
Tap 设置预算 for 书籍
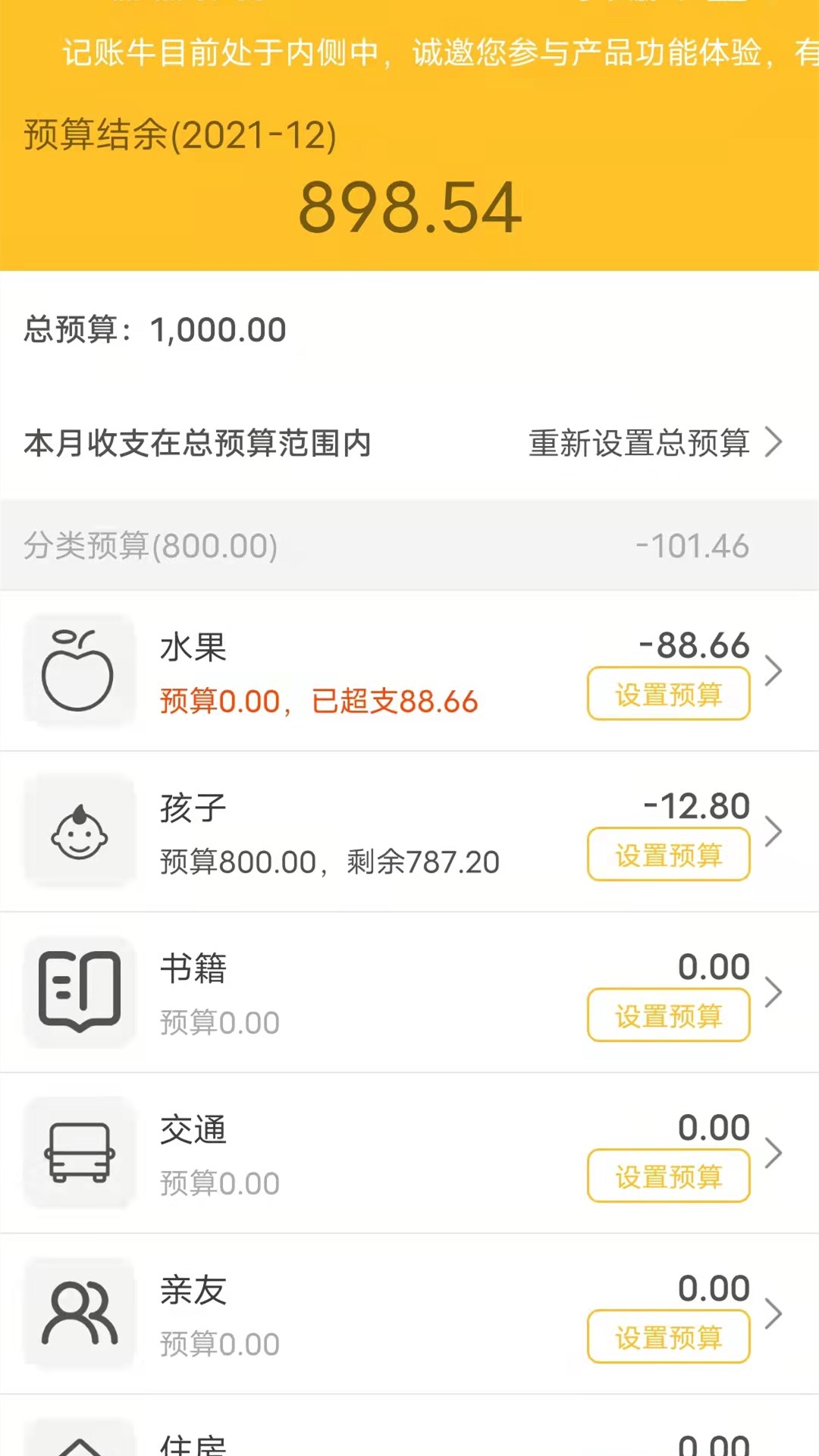(668, 1015)
